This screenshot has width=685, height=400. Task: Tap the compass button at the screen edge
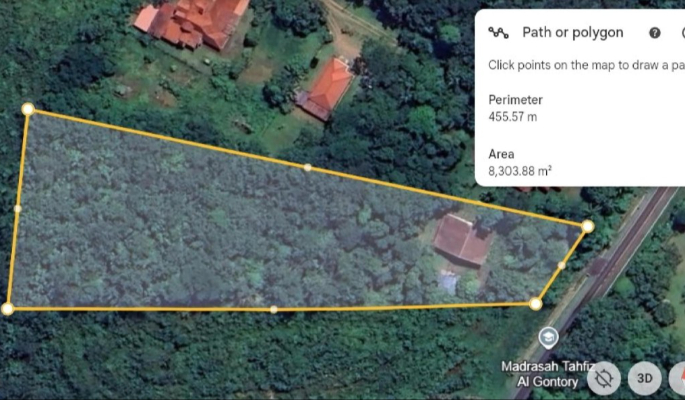point(680,378)
